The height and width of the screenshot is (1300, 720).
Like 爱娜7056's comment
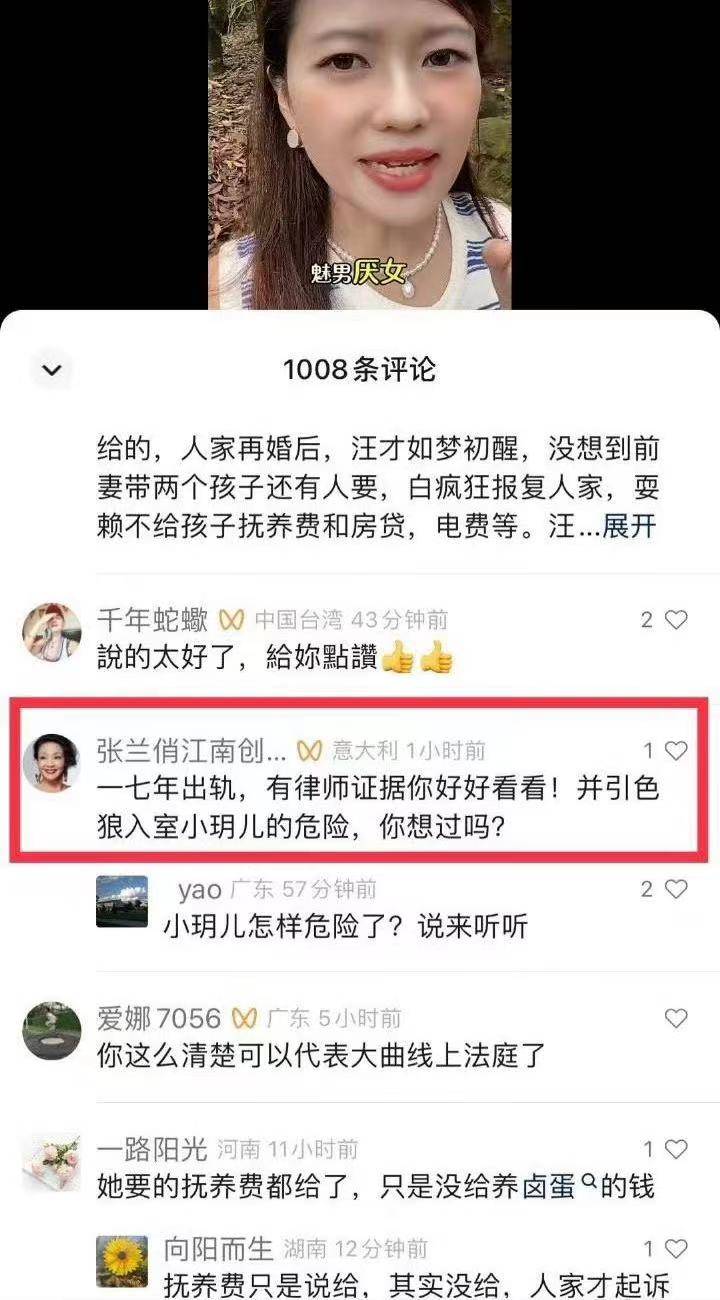(x=676, y=1018)
